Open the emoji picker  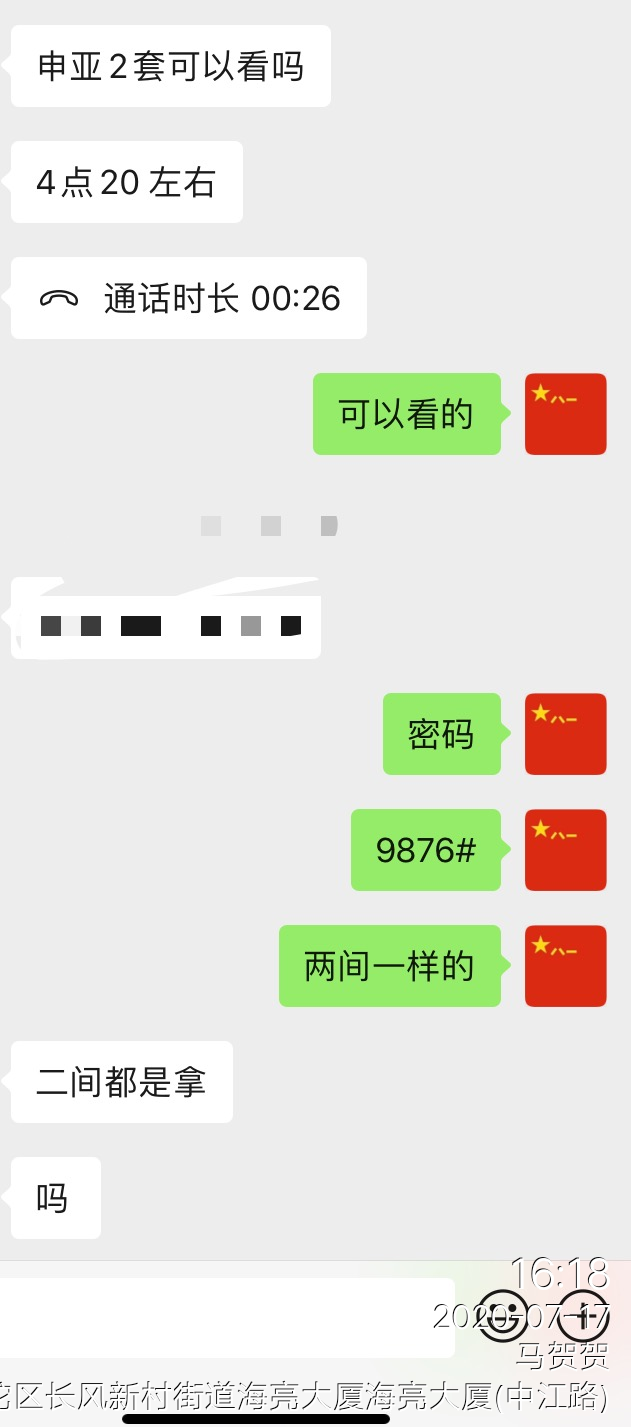tap(502, 1316)
